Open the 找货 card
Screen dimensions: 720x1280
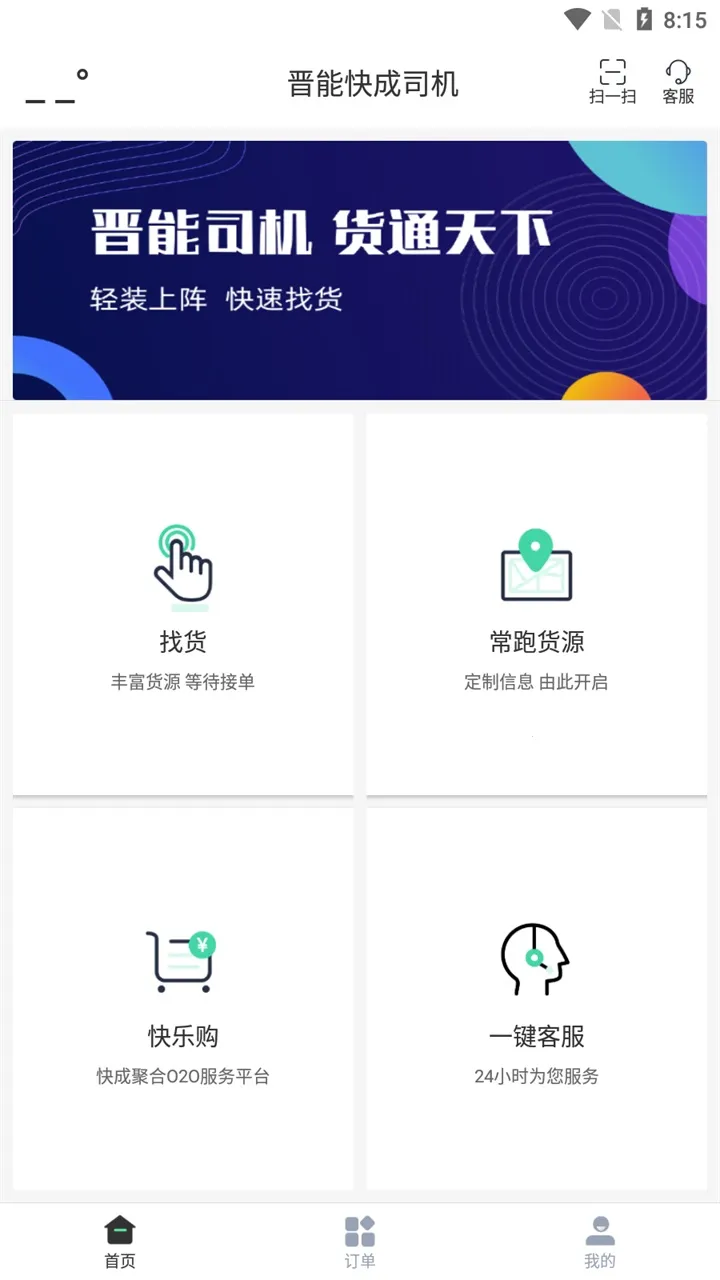click(x=183, y=605)
